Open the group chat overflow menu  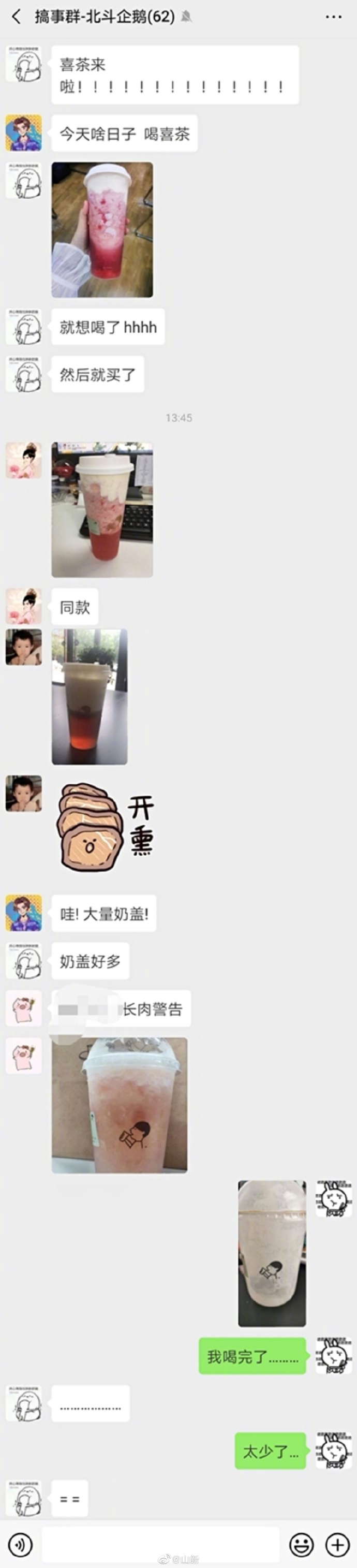pyautogui.click(x=333, y=17)
